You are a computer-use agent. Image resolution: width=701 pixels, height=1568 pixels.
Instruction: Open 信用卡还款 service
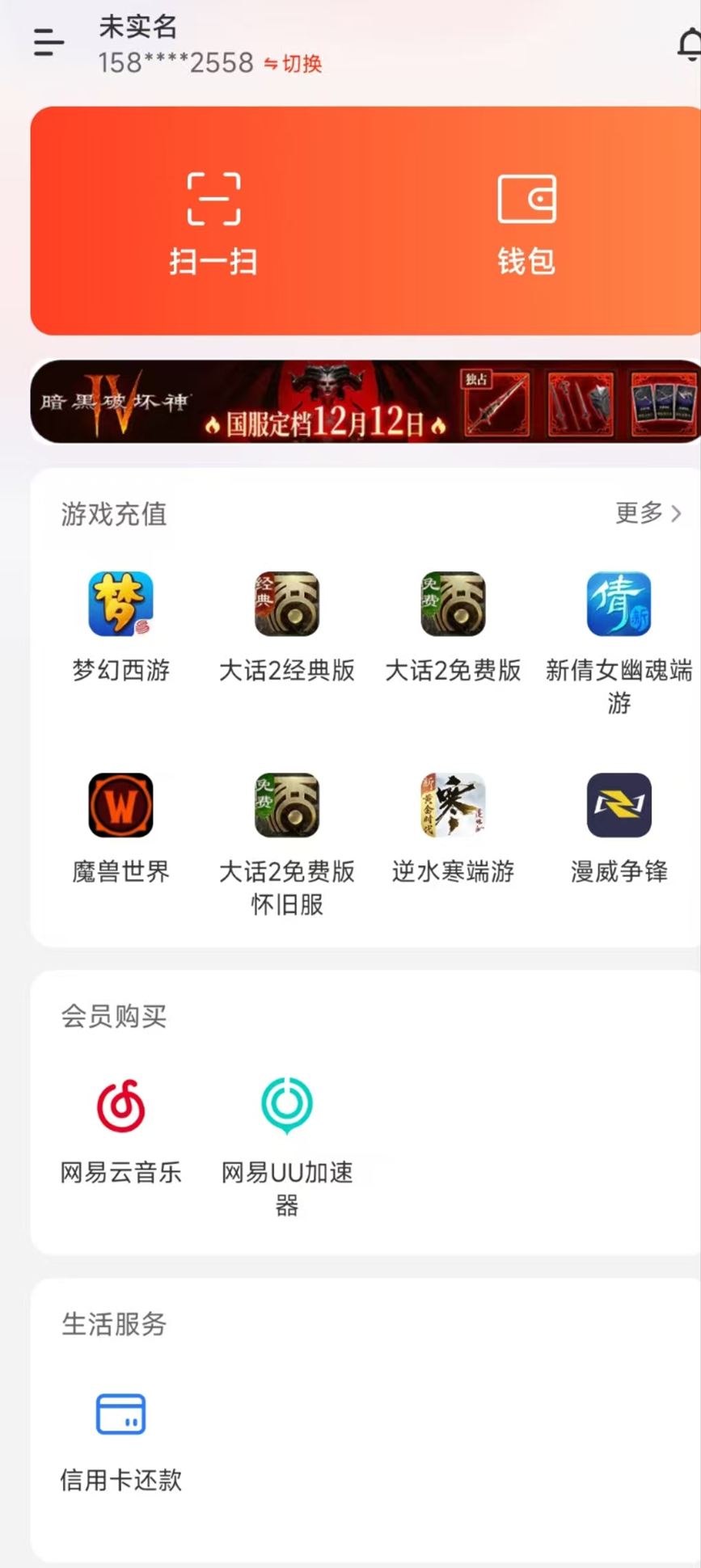tap(120, 1440)
